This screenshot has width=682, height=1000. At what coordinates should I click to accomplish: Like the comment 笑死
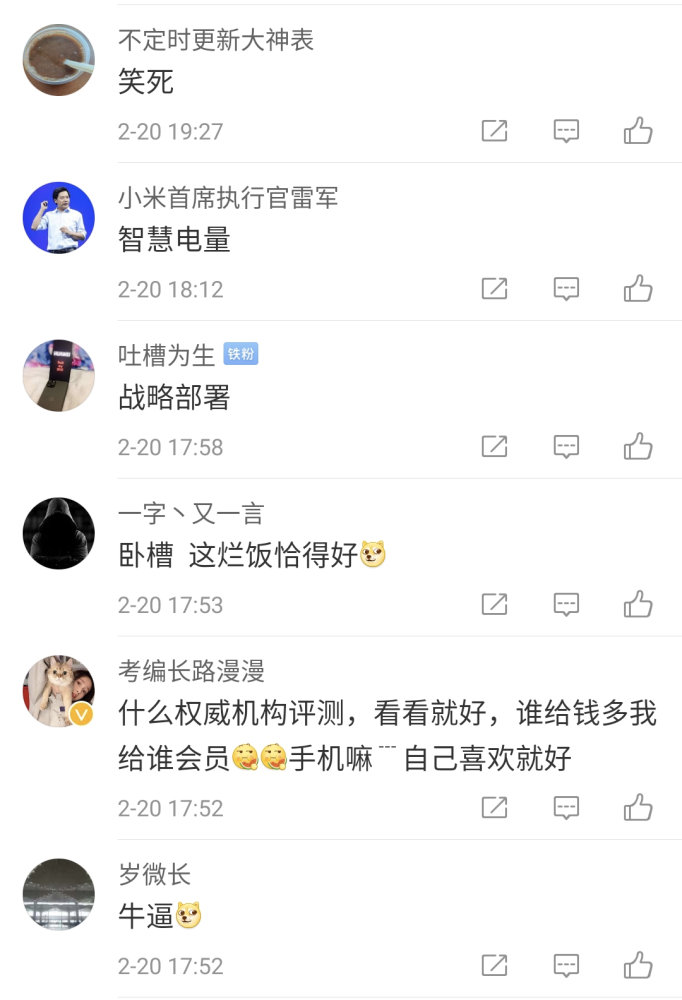click(638, 131)
